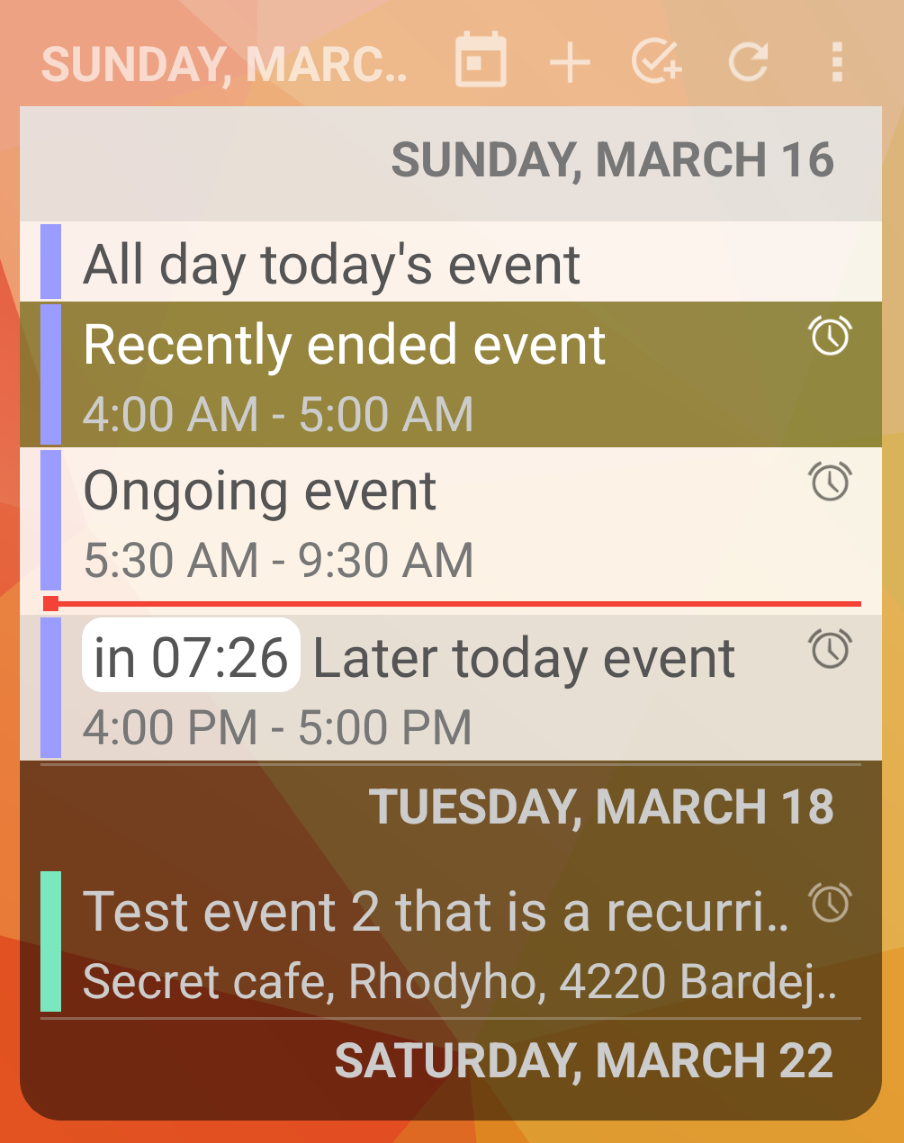This screenshot has height=1143, width=904.
Task: Refresh the calendar widget
Action: [x=747, y=63]
